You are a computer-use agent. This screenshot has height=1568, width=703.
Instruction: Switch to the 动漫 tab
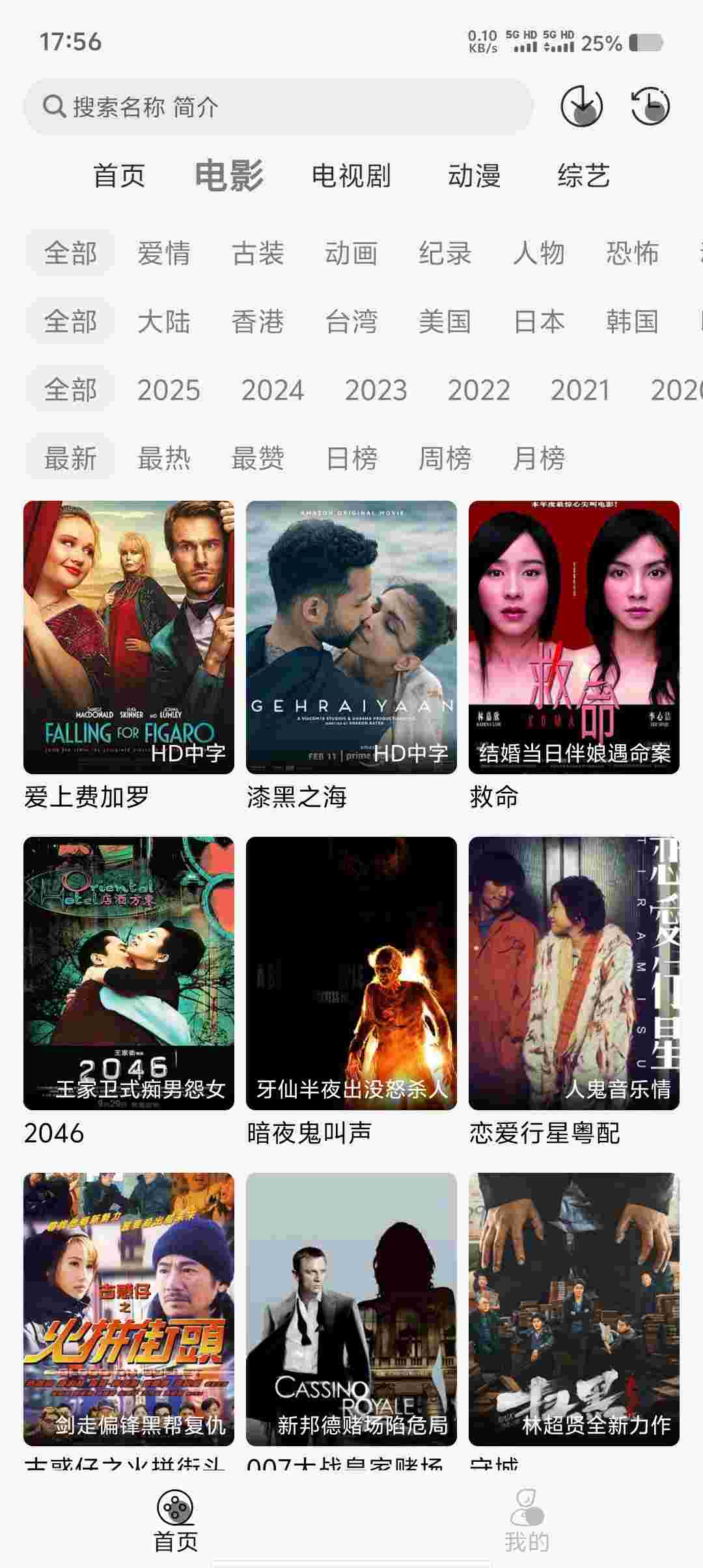474,176
